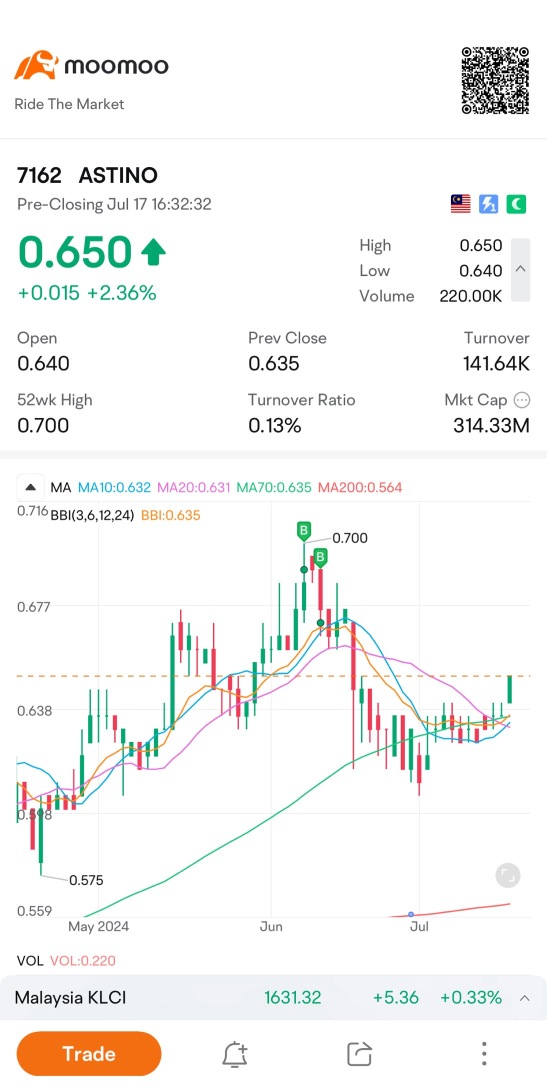Open more options next to Mkt Cap
This screenshot has height=1088, width=547.
tap(521, 400)
